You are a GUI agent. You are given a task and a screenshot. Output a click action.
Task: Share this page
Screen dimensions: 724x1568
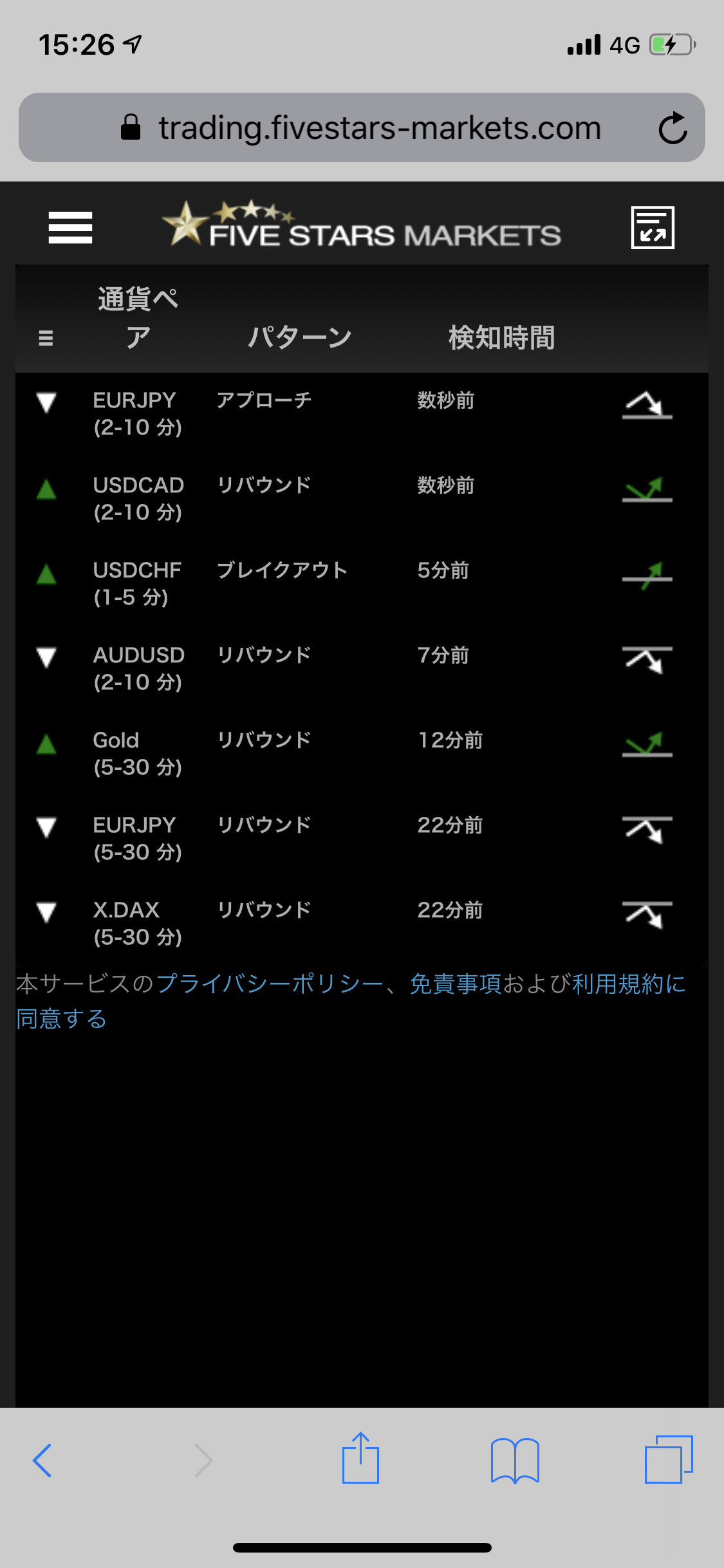pos(360,1459)
